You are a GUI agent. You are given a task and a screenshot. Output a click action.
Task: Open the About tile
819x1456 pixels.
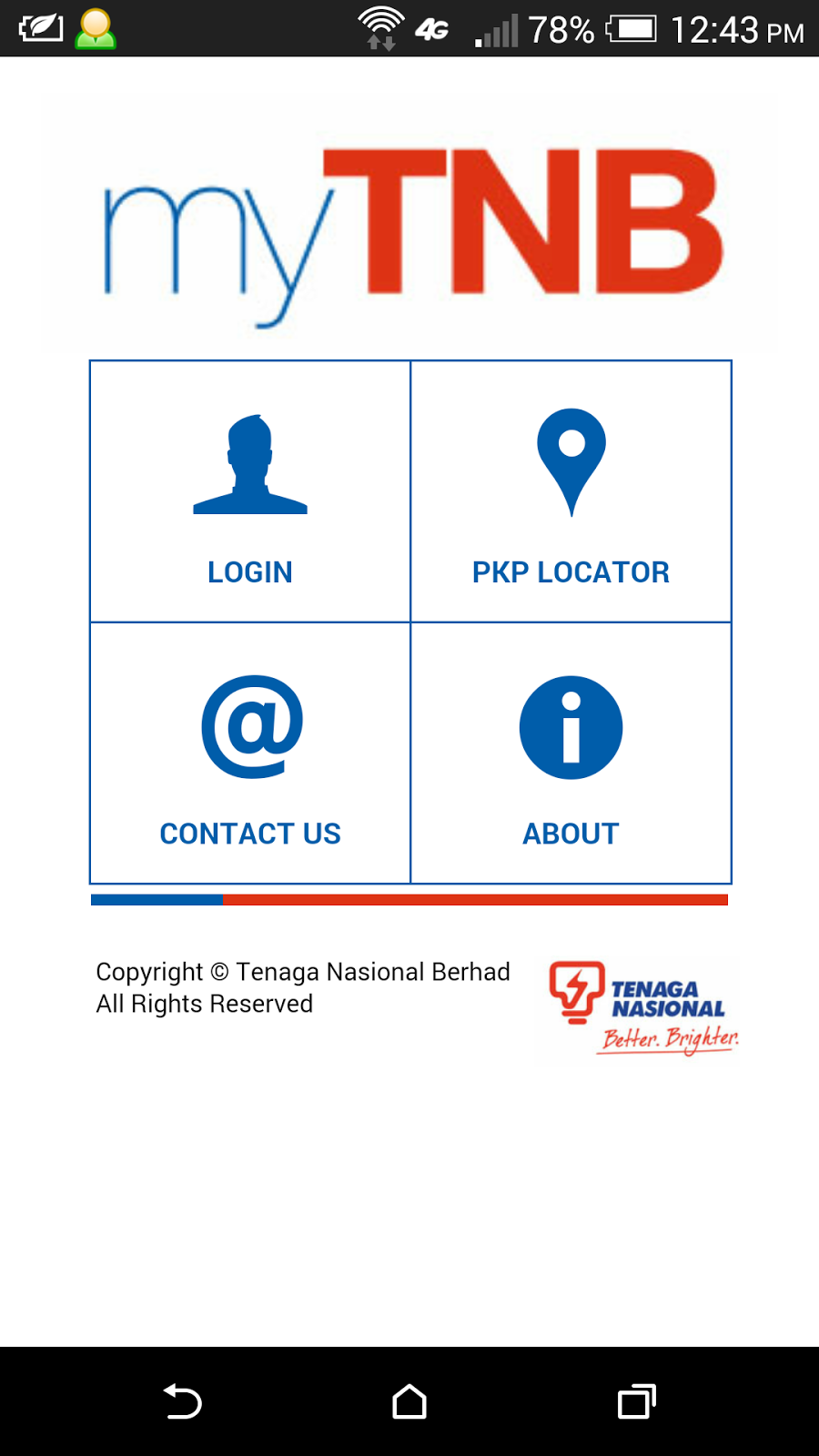571,753
